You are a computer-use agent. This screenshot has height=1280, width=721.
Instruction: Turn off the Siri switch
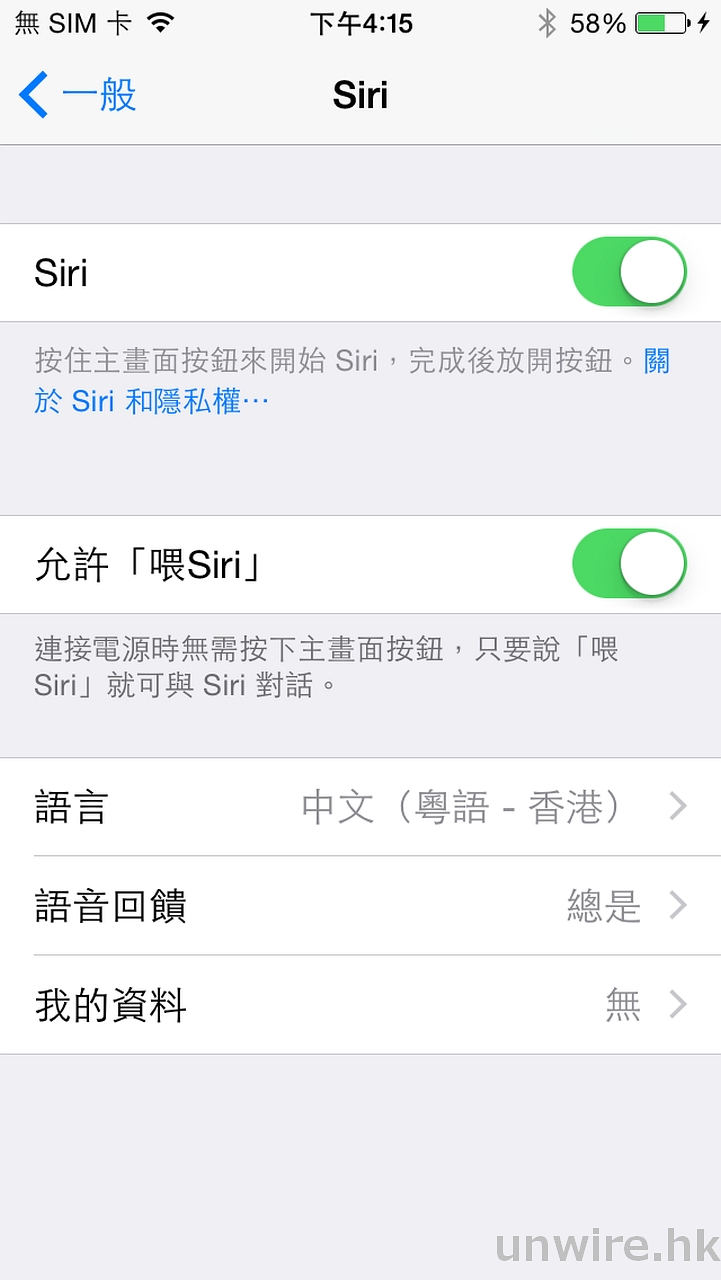[628, 272]
